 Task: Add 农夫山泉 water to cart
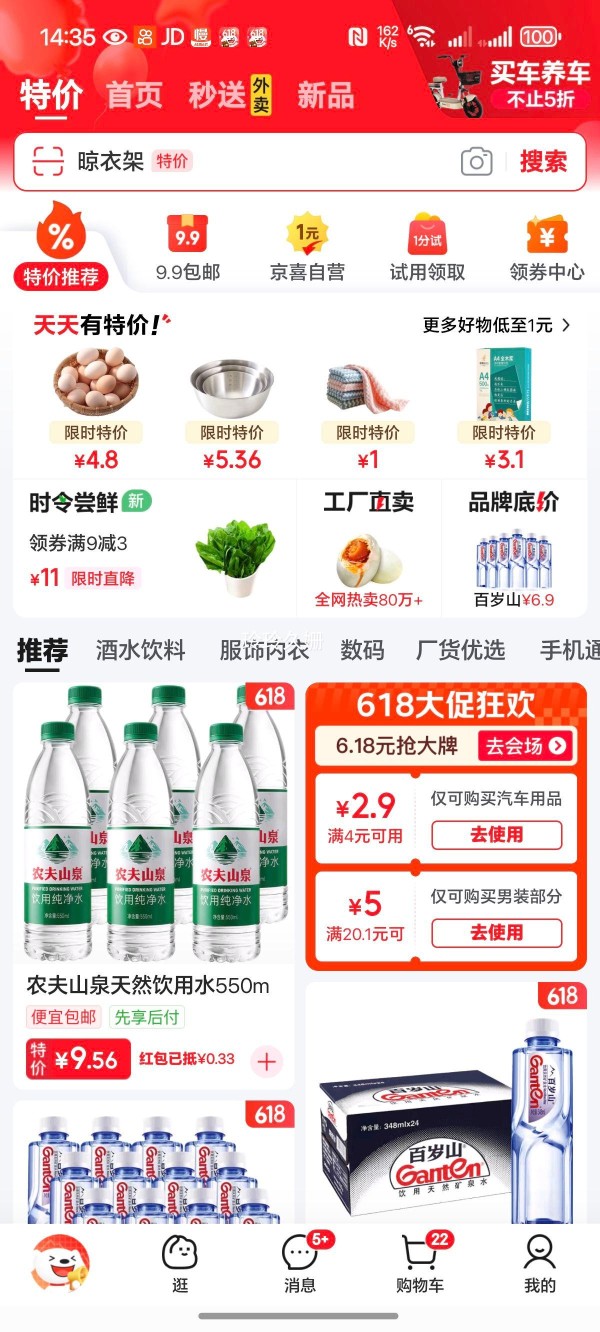[x=267, y=1061]
